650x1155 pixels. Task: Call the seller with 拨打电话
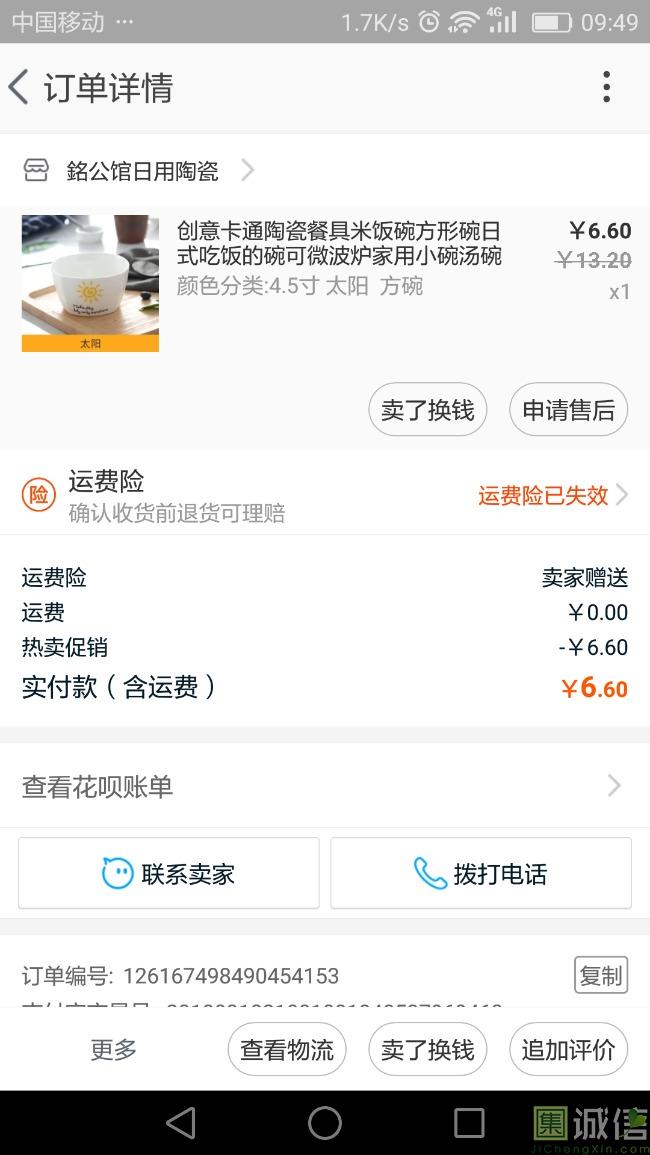pos(481,873)
